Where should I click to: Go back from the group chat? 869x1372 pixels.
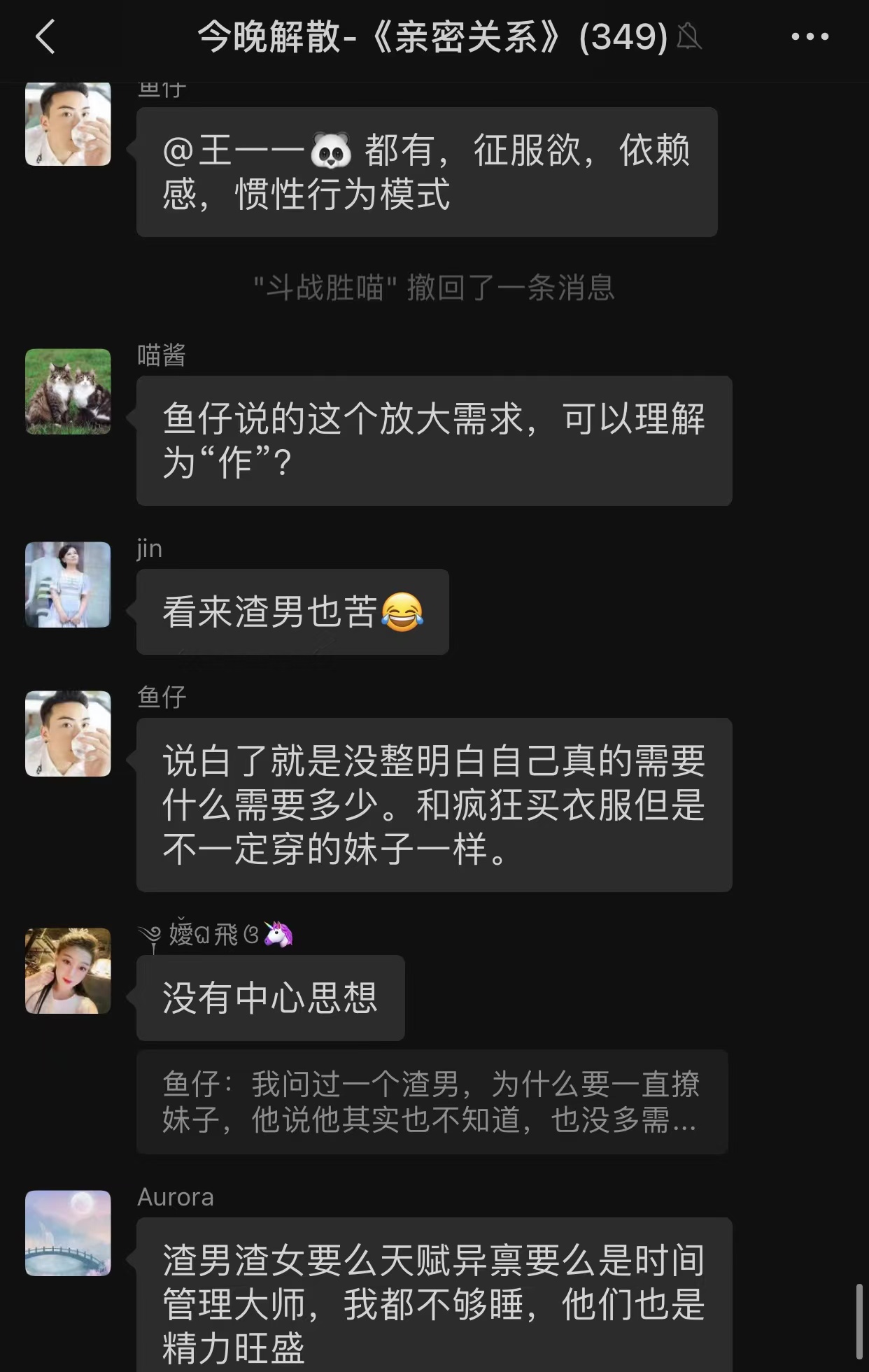coord(45,36)
